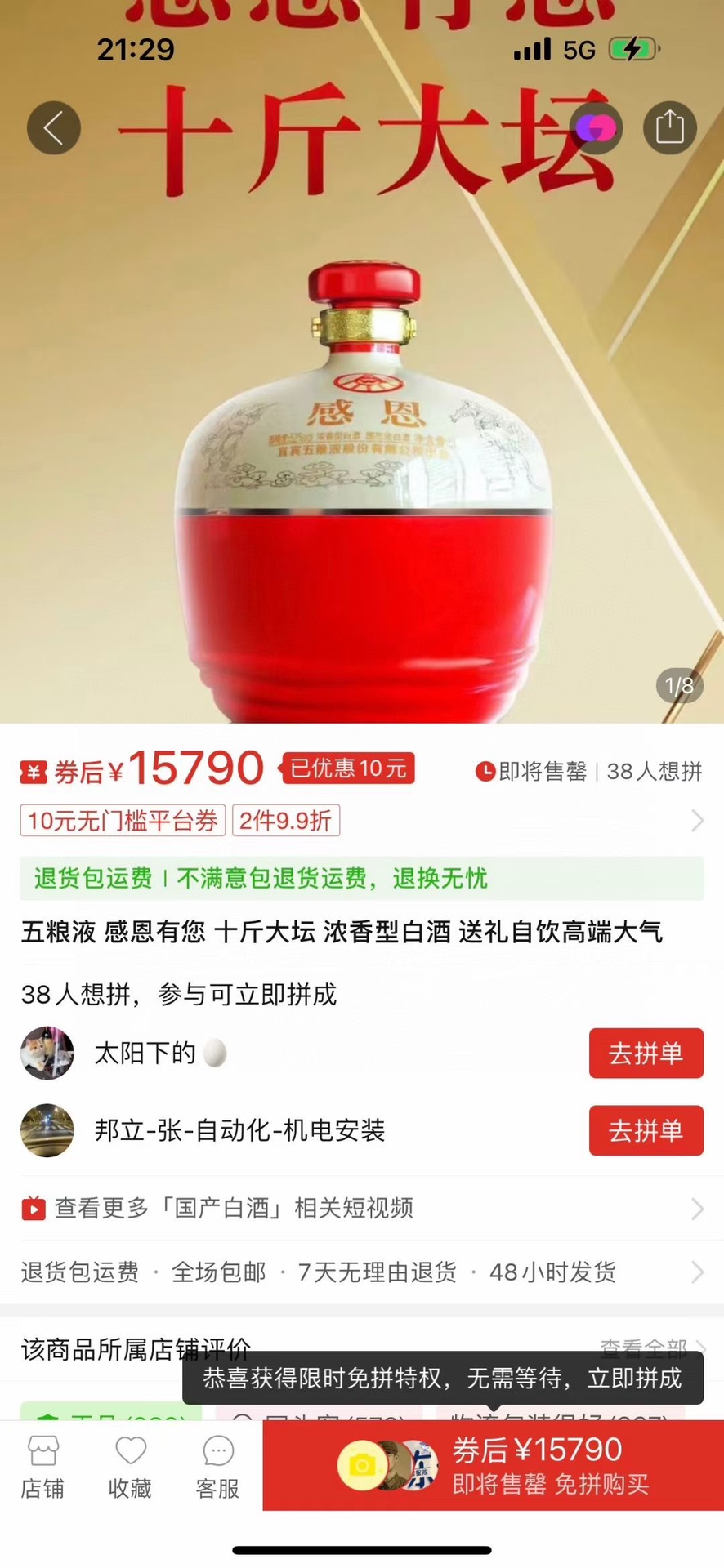Join 邦立-张-自动化-机电安装's group order
This screenshot has height=1568, width=724.
click(x=646, y=1130)
